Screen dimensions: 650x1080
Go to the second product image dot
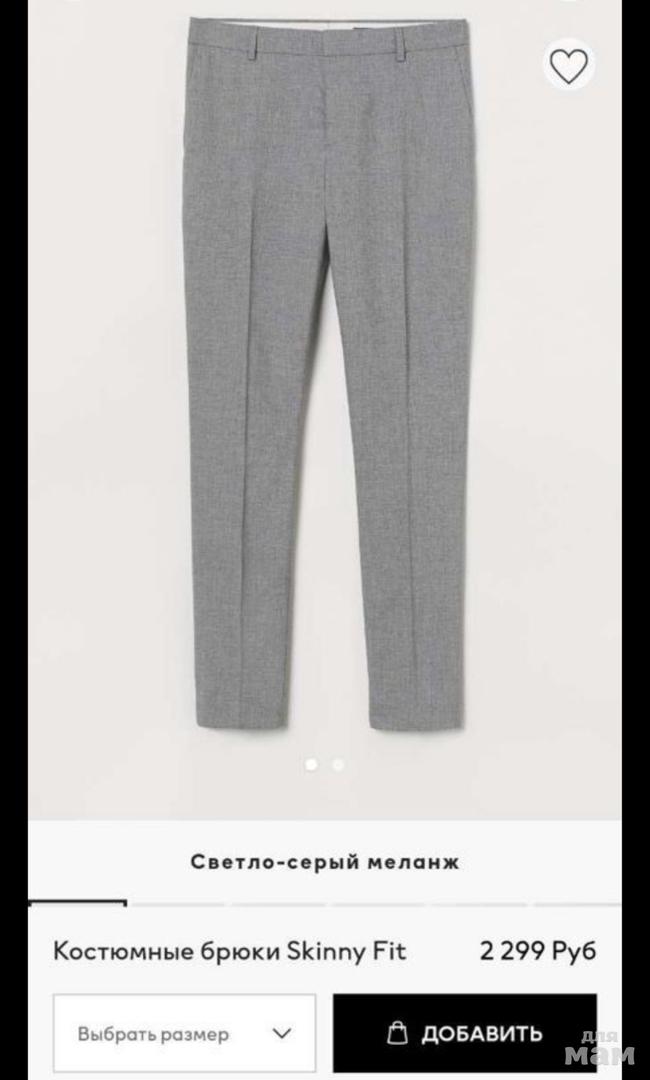click(x=338, y=765)
